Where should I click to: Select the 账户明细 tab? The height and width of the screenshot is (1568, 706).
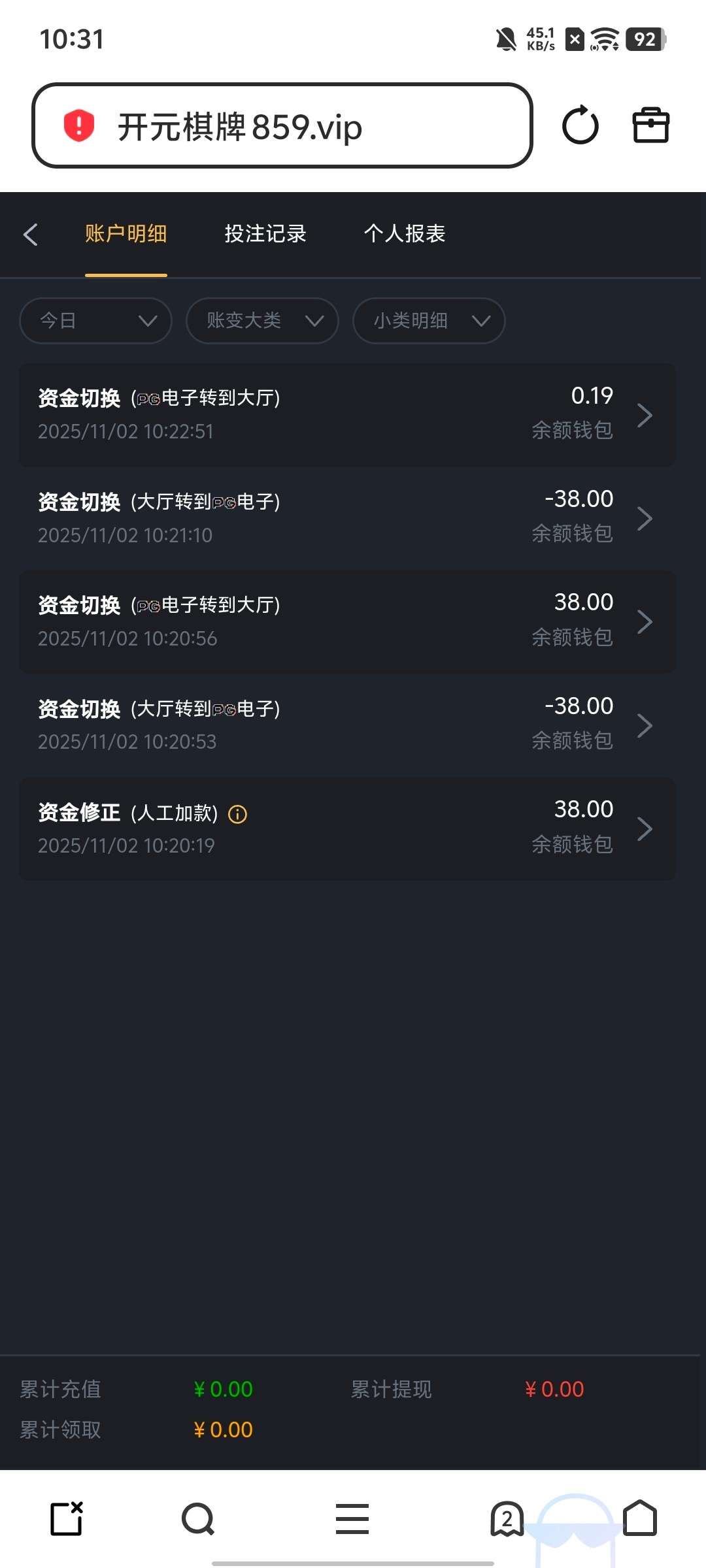[126, 234]
